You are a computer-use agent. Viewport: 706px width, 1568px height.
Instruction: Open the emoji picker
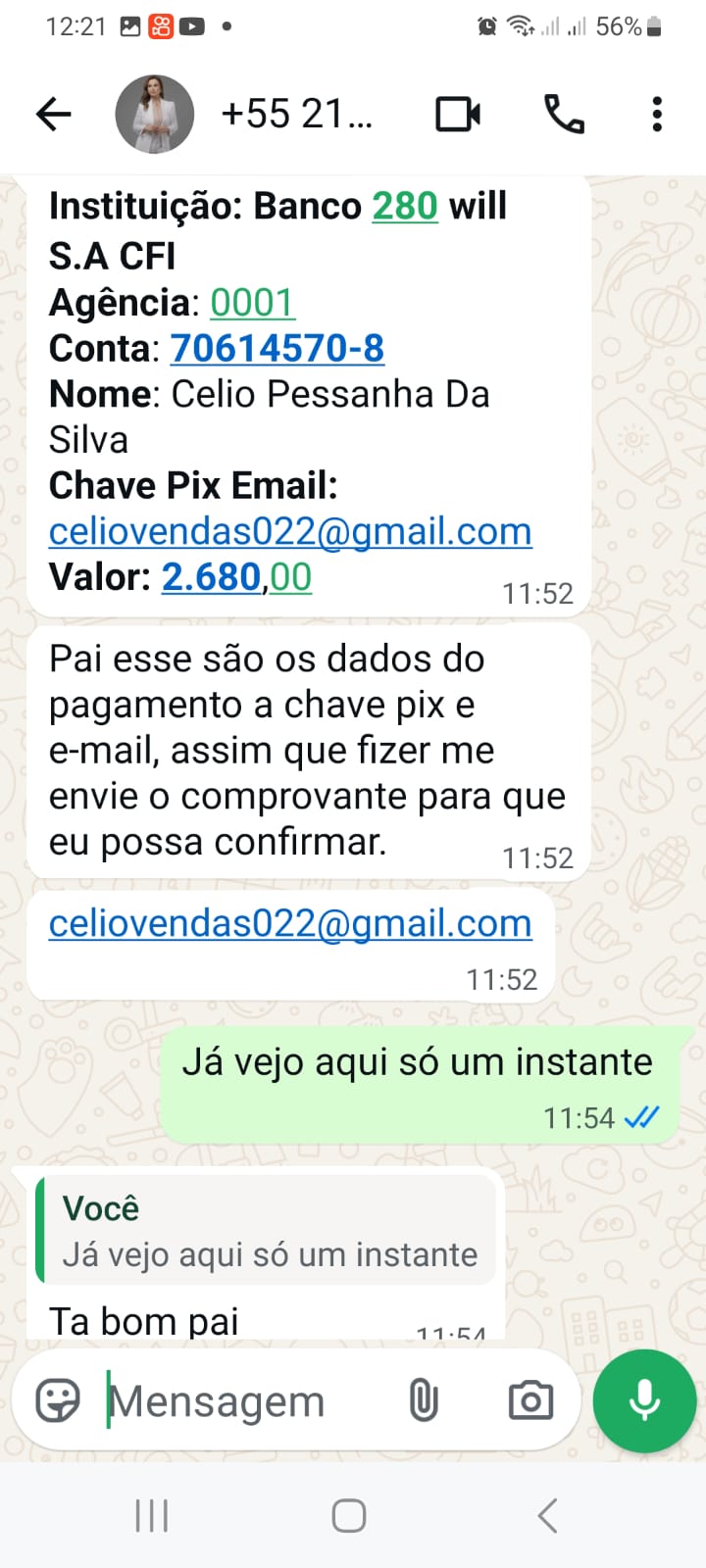58,1401
